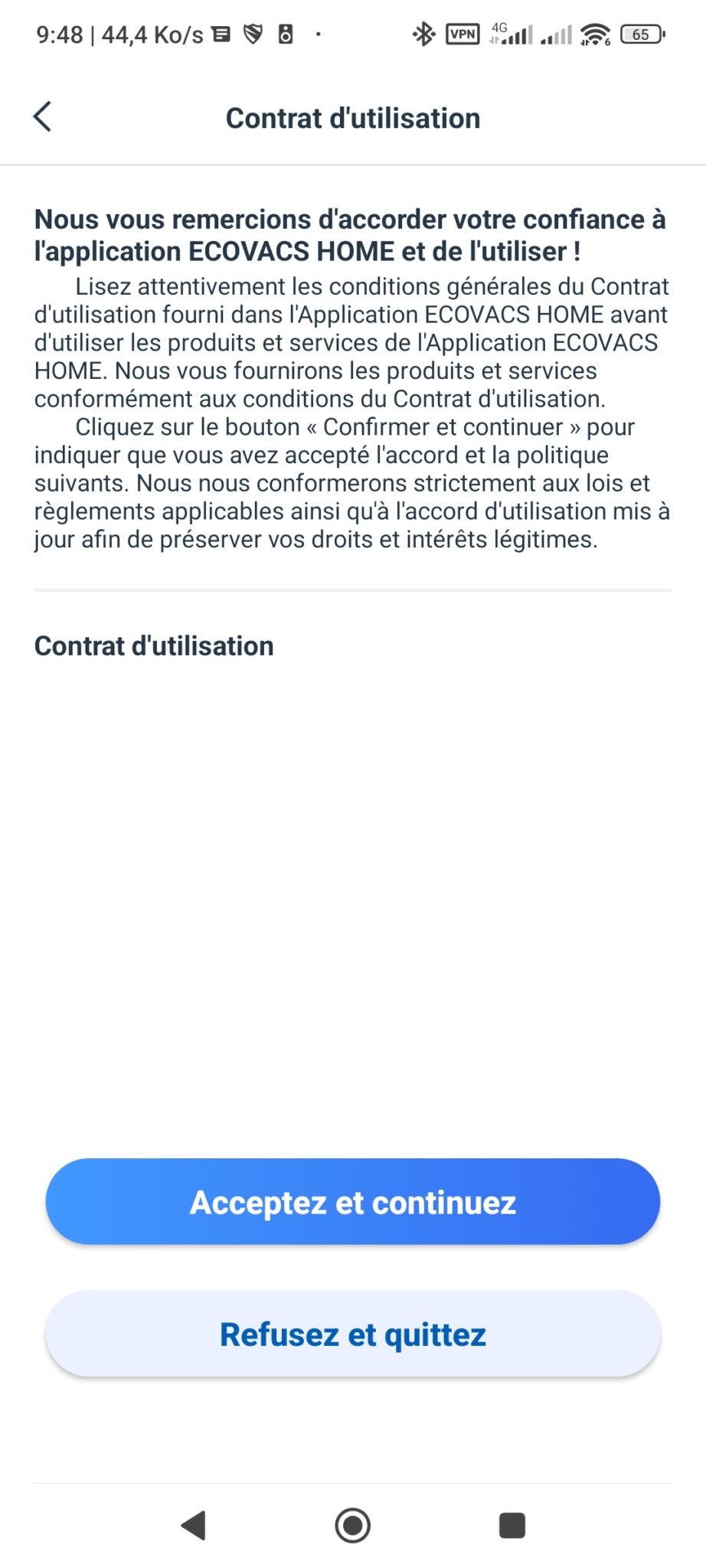Choose Refusez et quittez
Image resolution: width=706 pixels, height=1568 pixels.
(x=353, y=1334)
